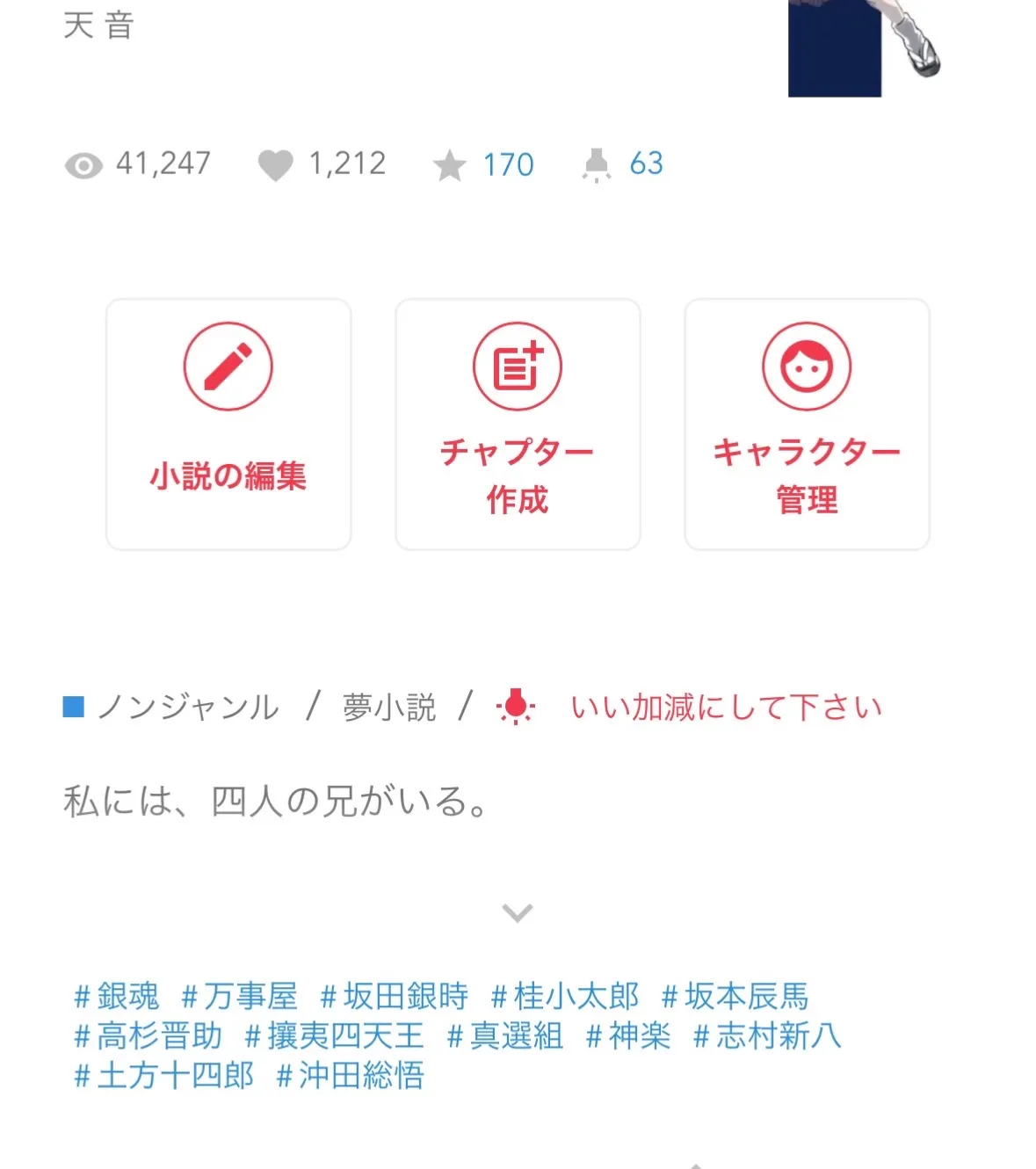
Task: Browse the #攘夷四天王 hashtag
Action: click(335, 1036)
